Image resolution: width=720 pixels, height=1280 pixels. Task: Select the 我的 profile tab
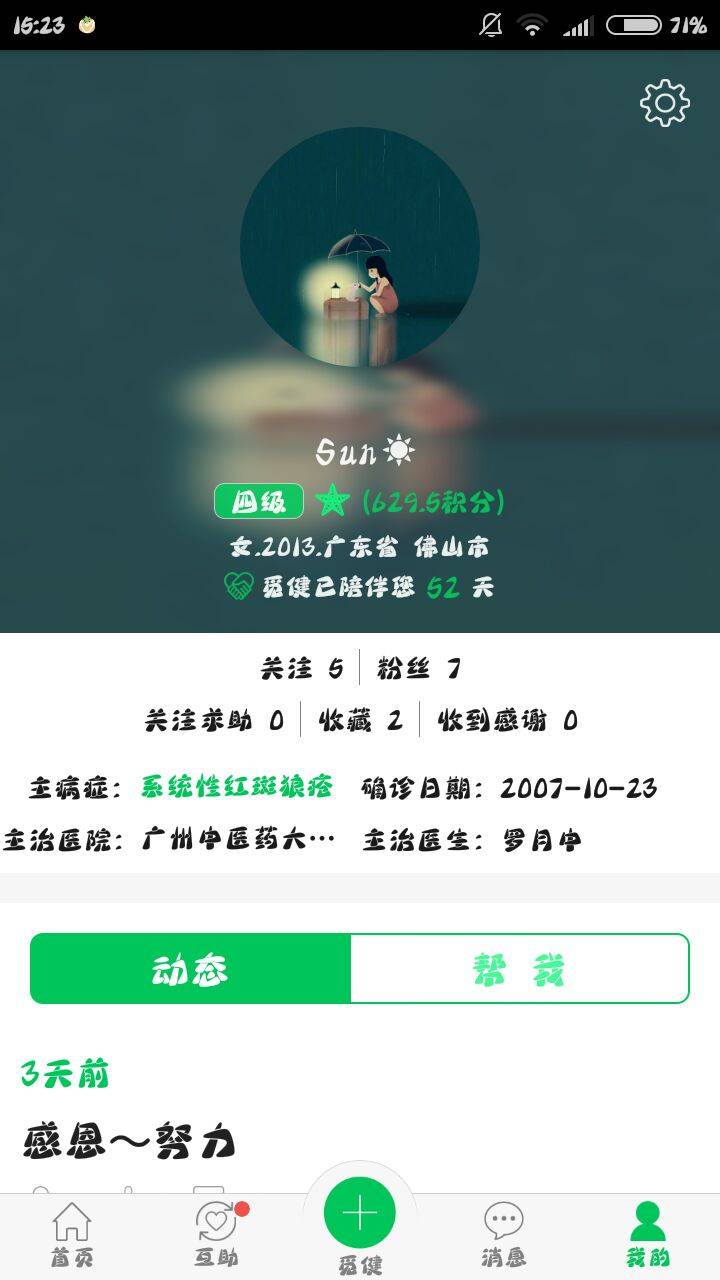point(647,1236)
